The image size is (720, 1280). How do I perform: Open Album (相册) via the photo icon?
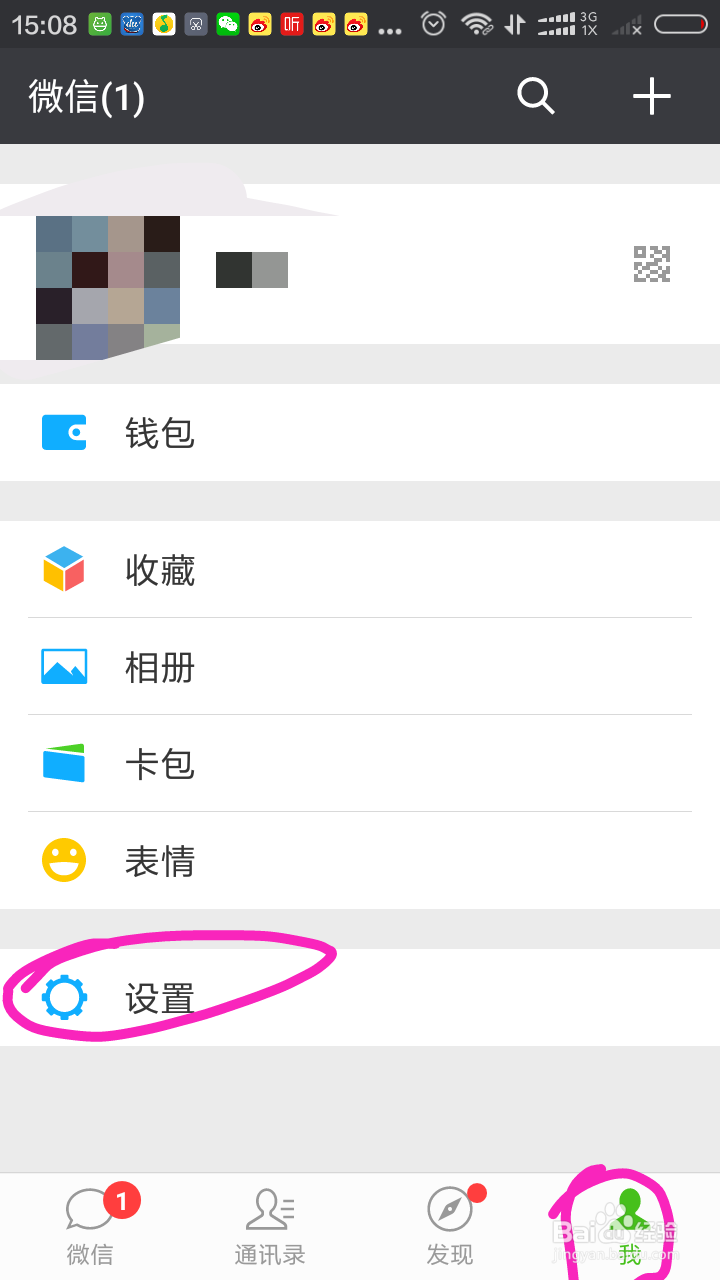[x=64, y=666]
